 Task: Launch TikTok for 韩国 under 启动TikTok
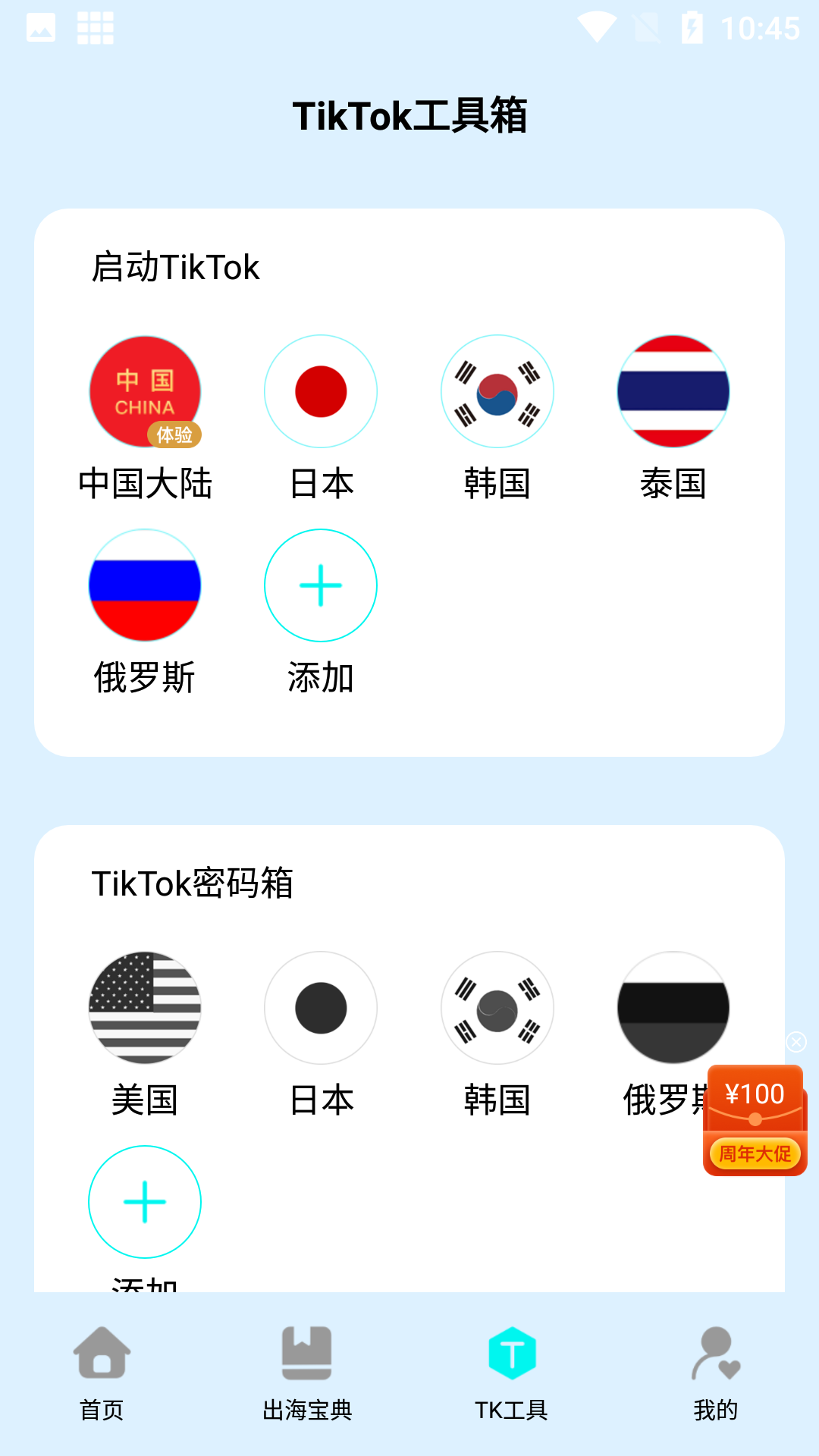tap(497, 392)
